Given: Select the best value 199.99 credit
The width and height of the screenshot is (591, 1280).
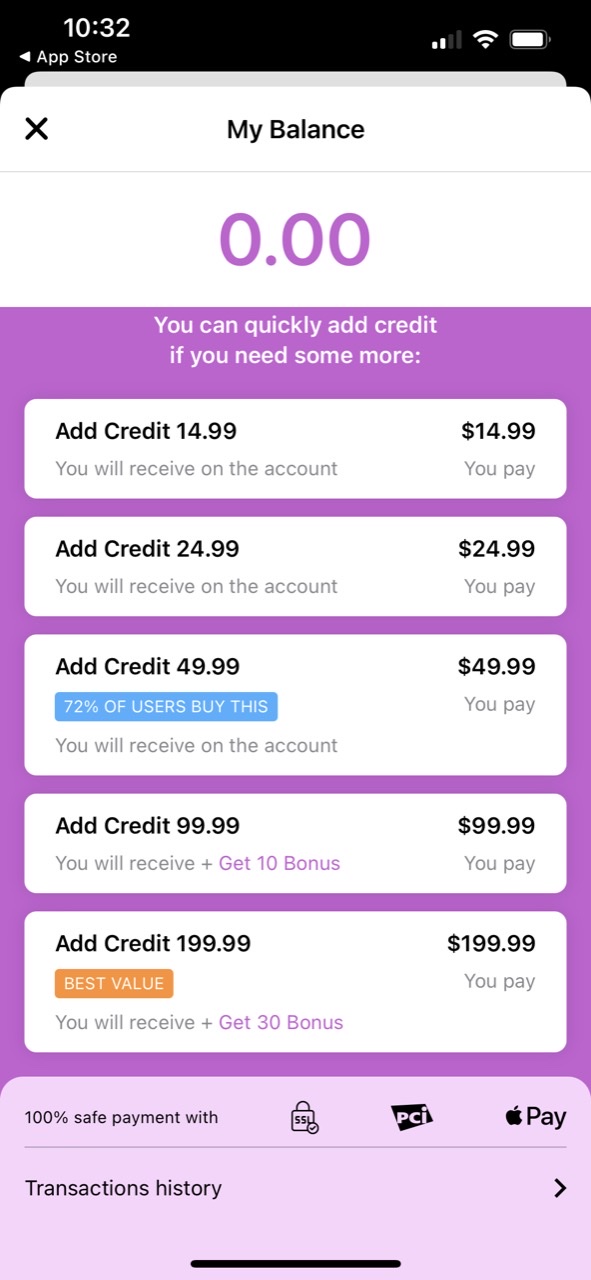Looking at the screenshot, I should 295,982.
